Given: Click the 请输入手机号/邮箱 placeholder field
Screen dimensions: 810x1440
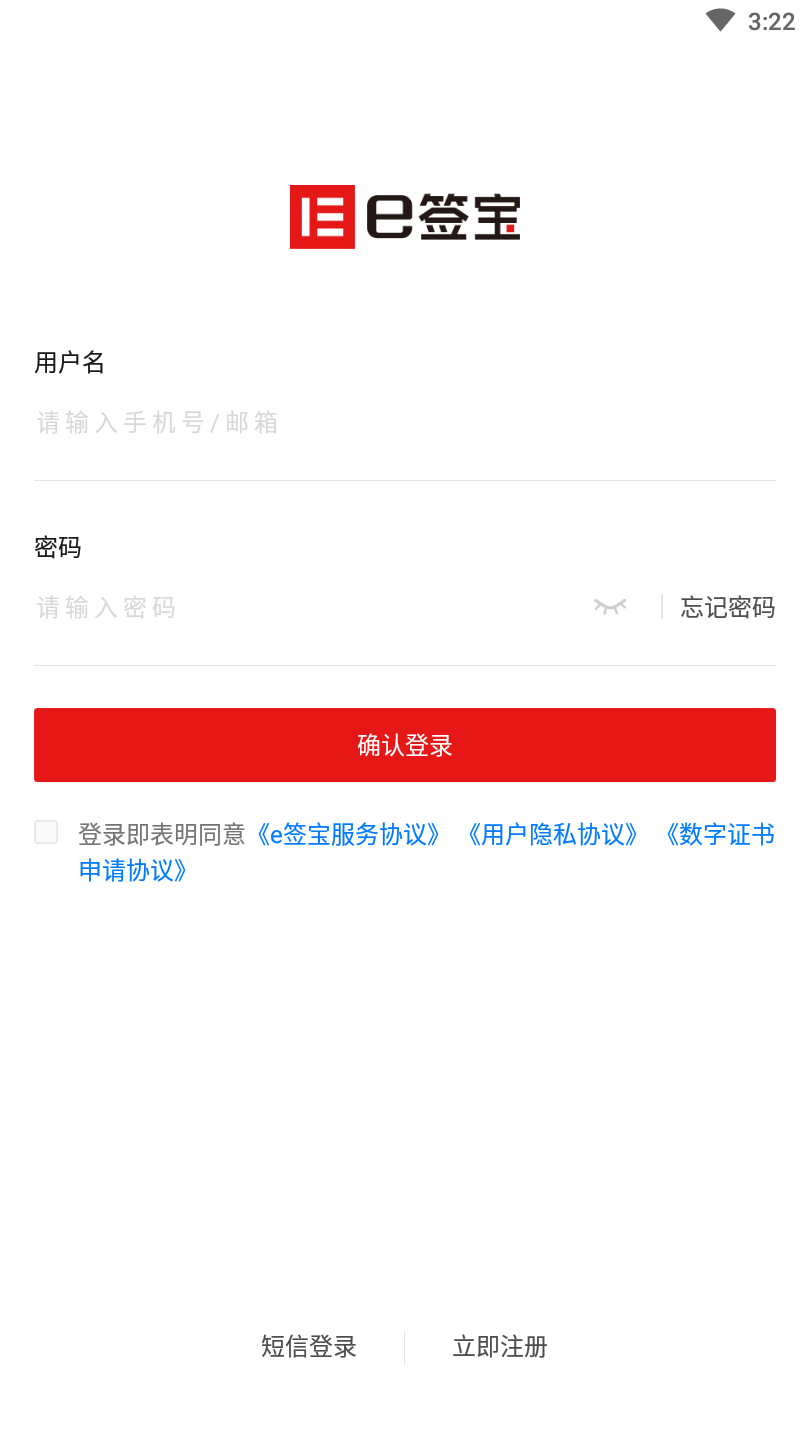Looking at the screenshot, I should [155, 422].
